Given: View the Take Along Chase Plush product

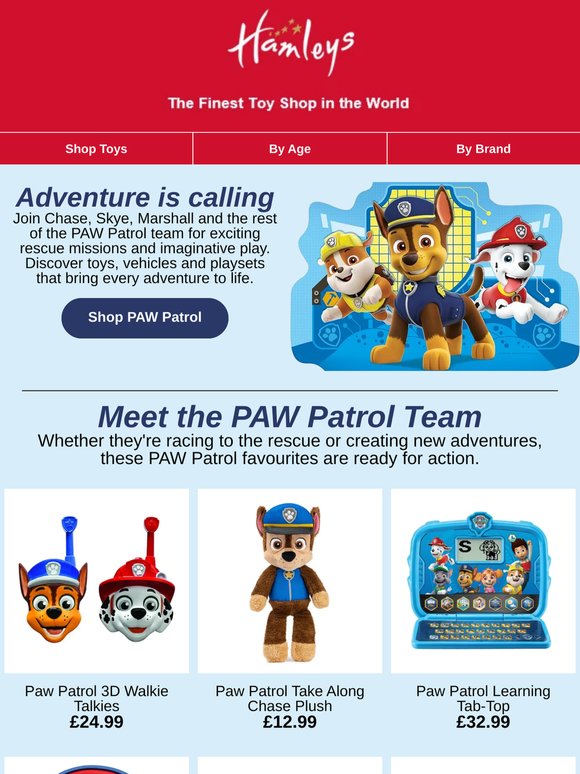Looking at the screenshot, I should coord(290,580).
